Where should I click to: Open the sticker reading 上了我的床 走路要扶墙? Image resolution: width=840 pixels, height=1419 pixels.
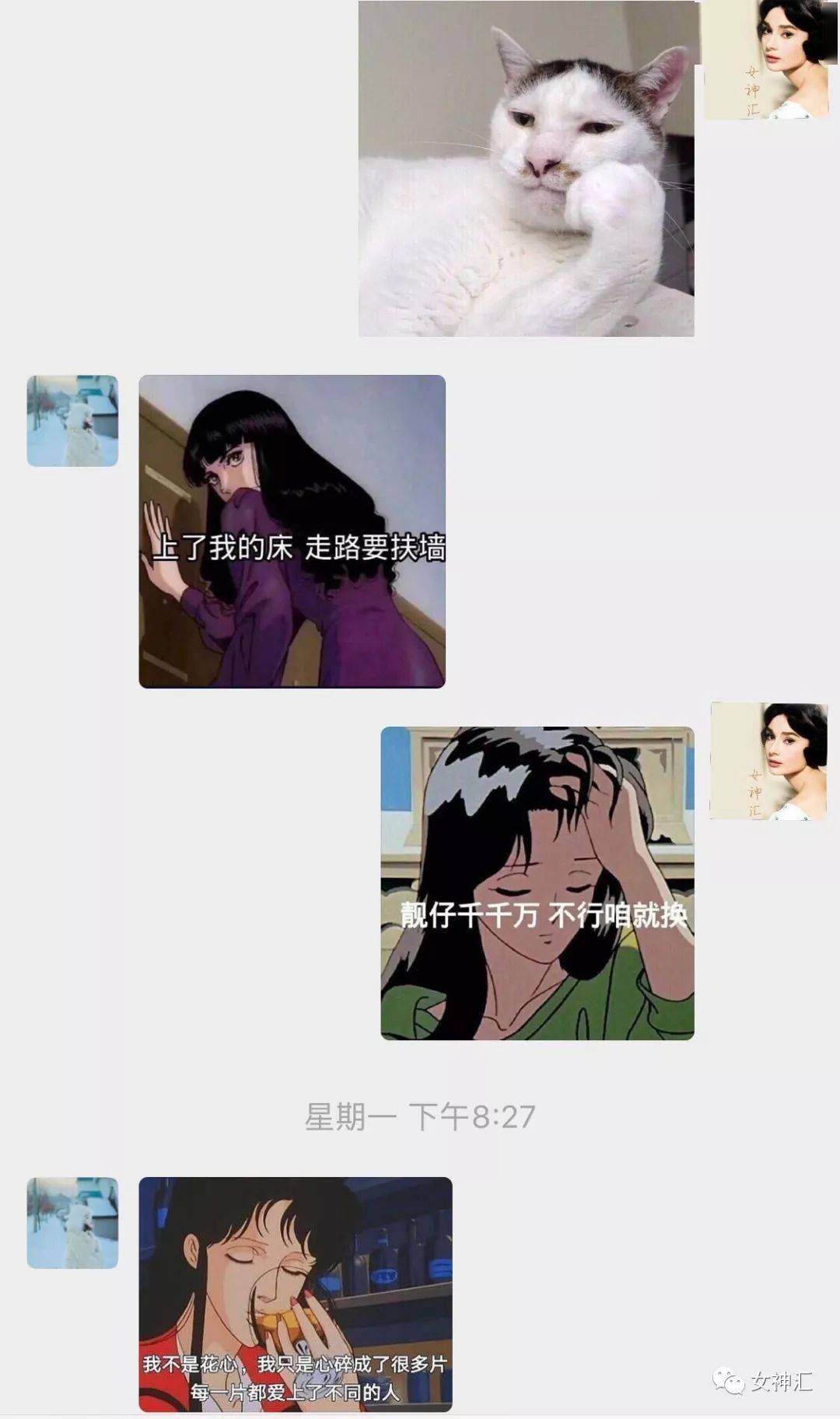(x=292, y=531)
